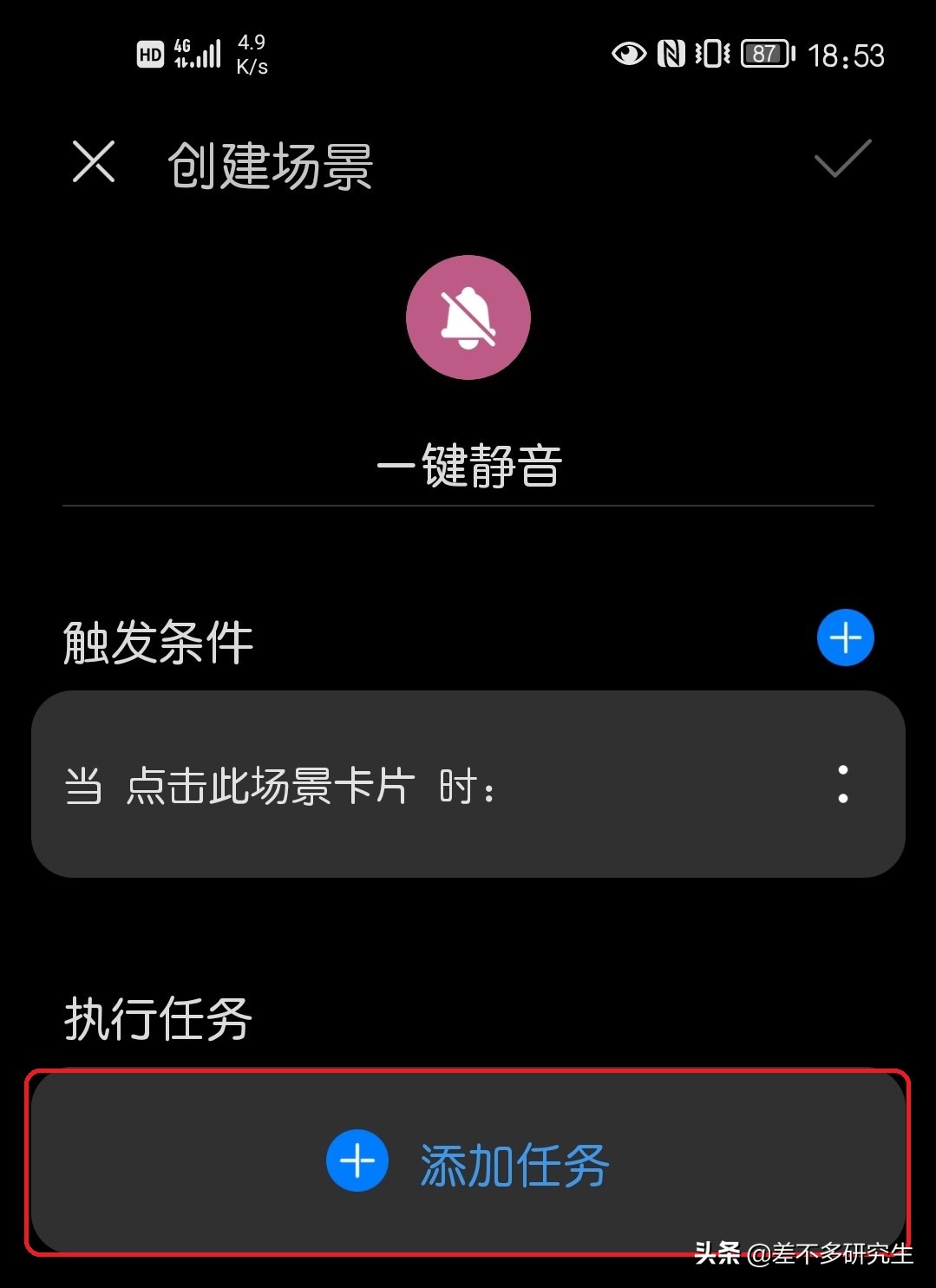Tap the muted bell scene icon
This screenshot has width=936, height=1288.
(x=468, y=317)
